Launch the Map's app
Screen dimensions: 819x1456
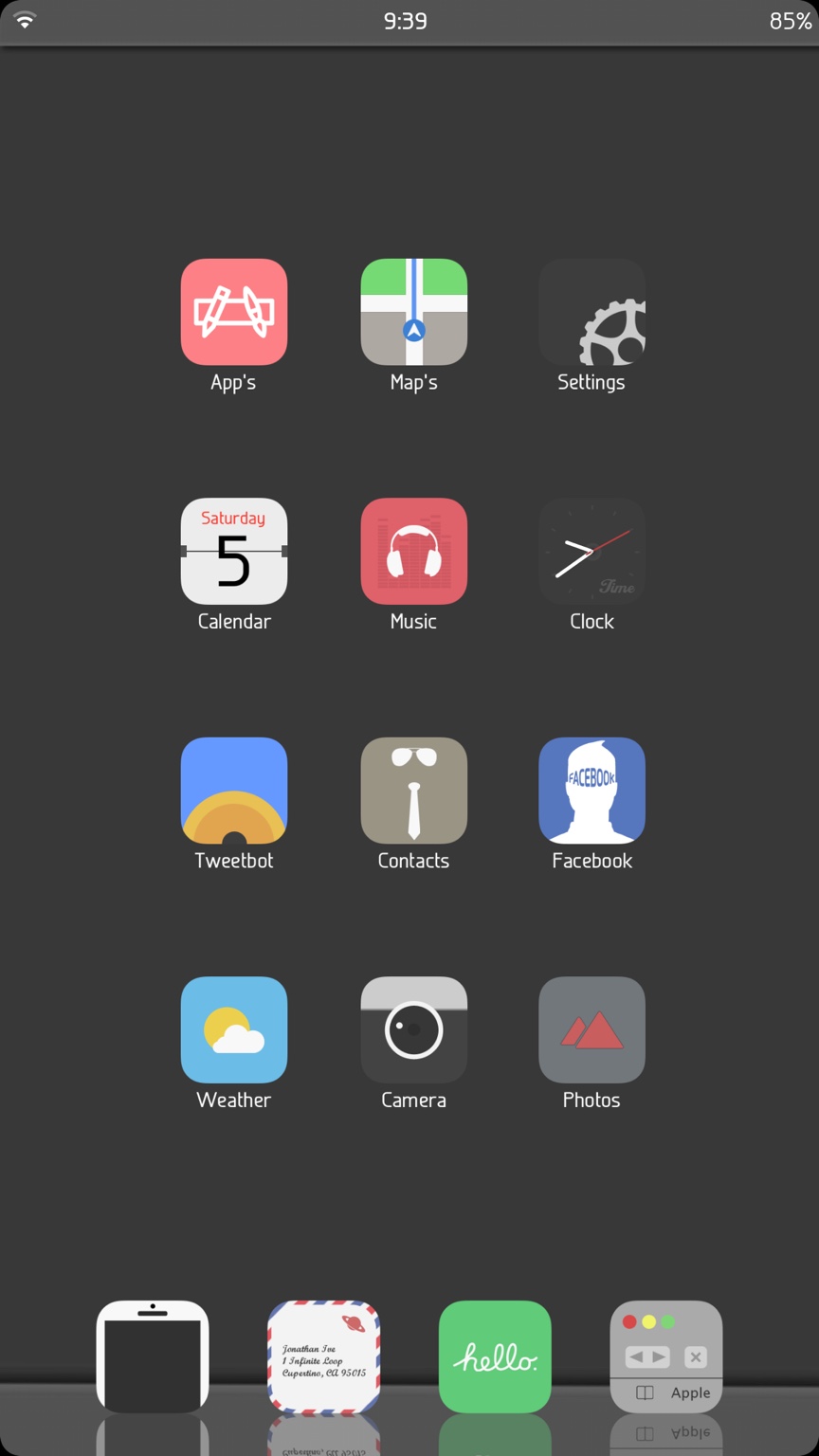[x=414, y=312]
